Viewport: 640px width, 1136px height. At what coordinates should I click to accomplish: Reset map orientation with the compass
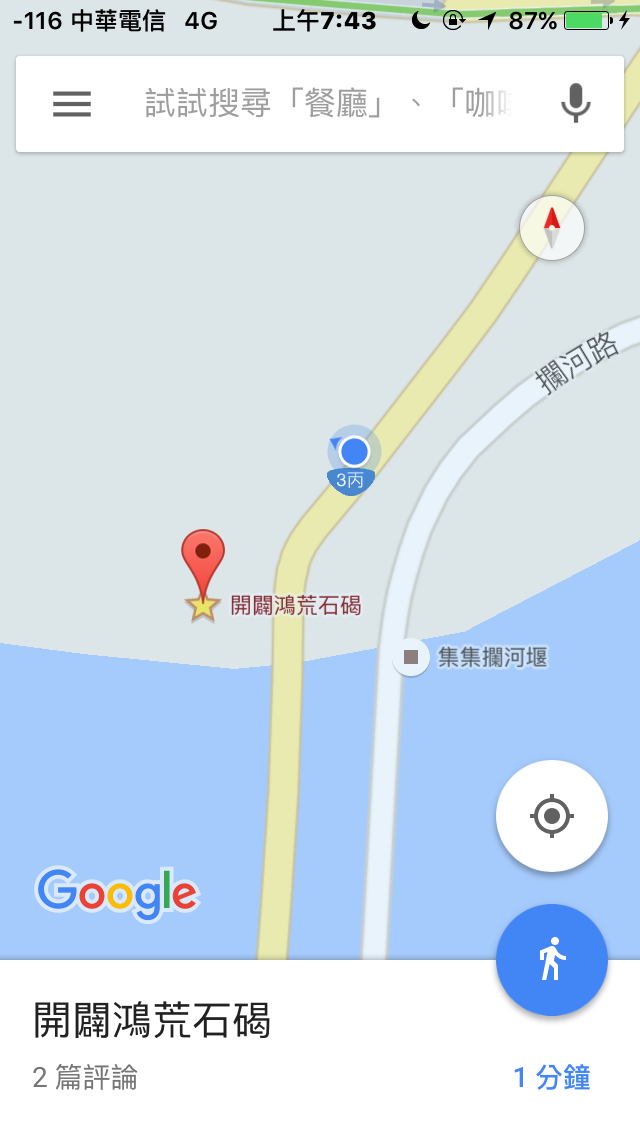(552, 228)
